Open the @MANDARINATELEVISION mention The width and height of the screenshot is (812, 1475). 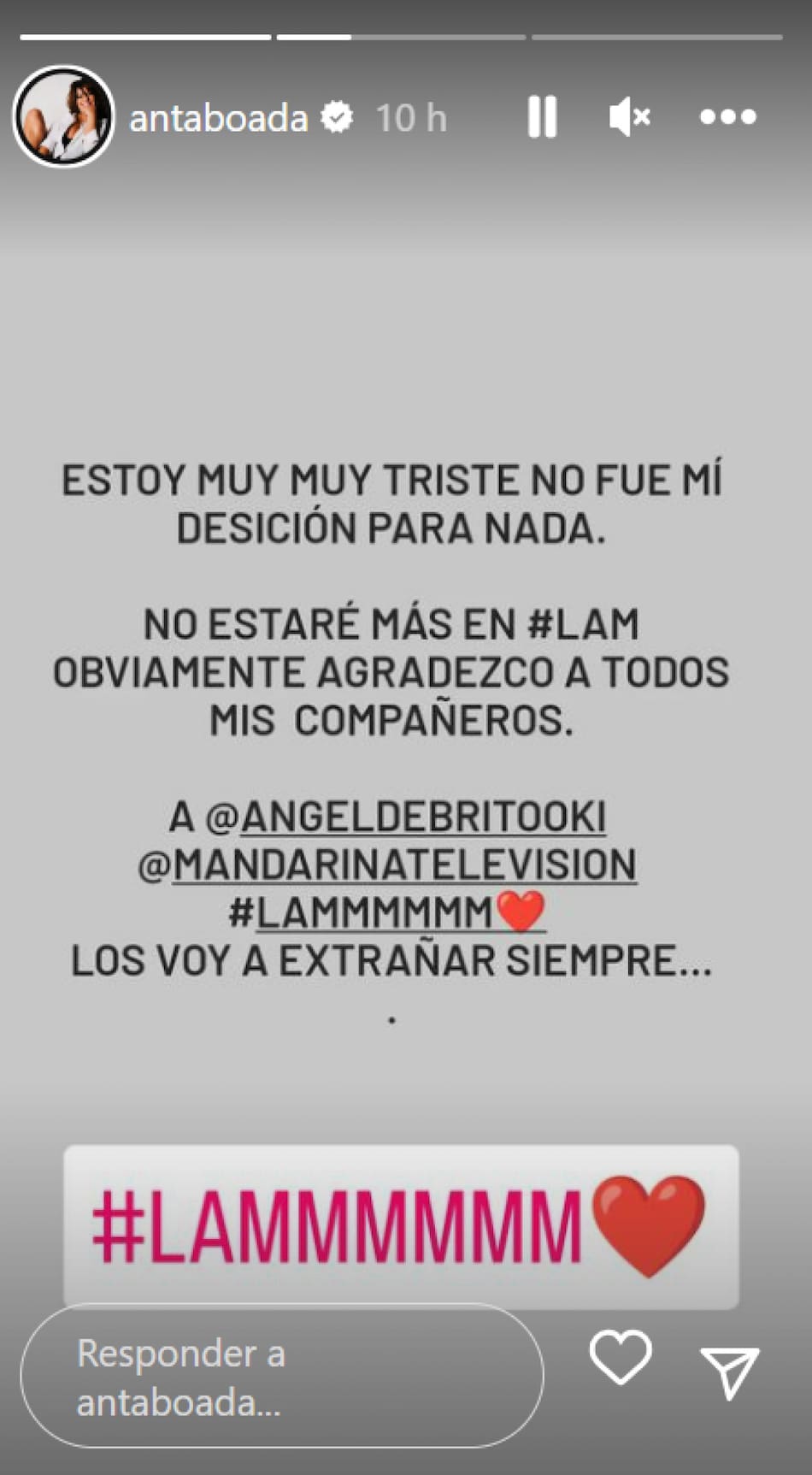(387, 864)
